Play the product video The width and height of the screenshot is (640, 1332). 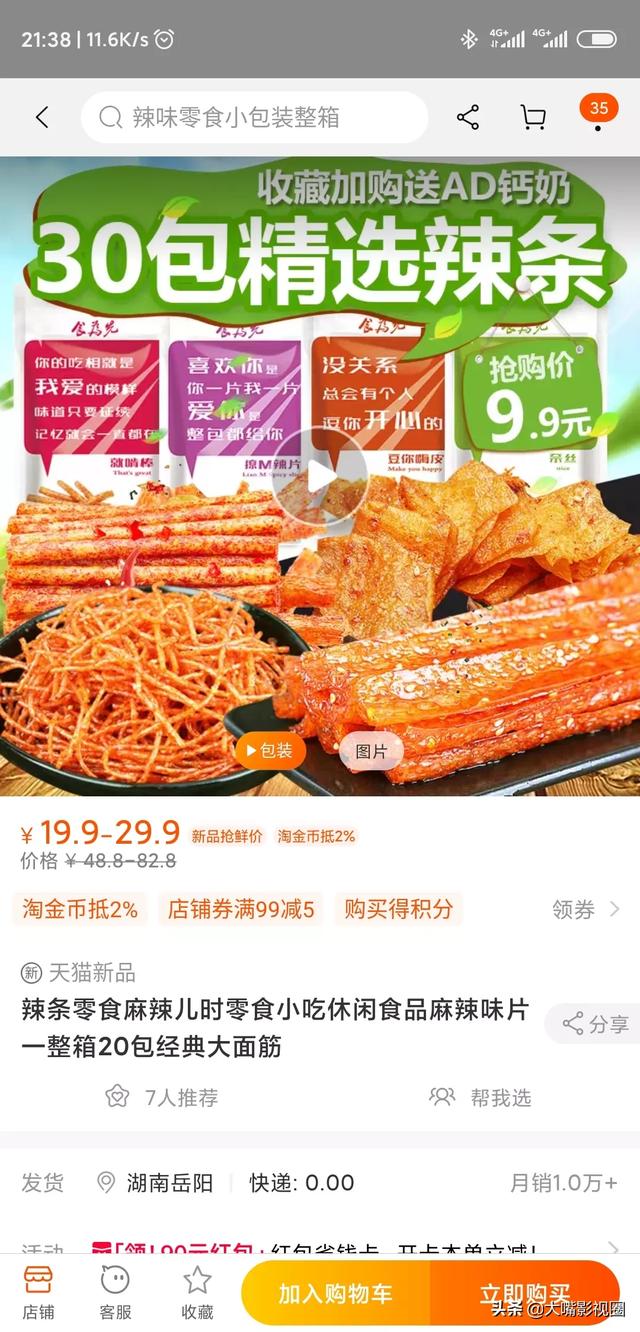tap(321, 477)
